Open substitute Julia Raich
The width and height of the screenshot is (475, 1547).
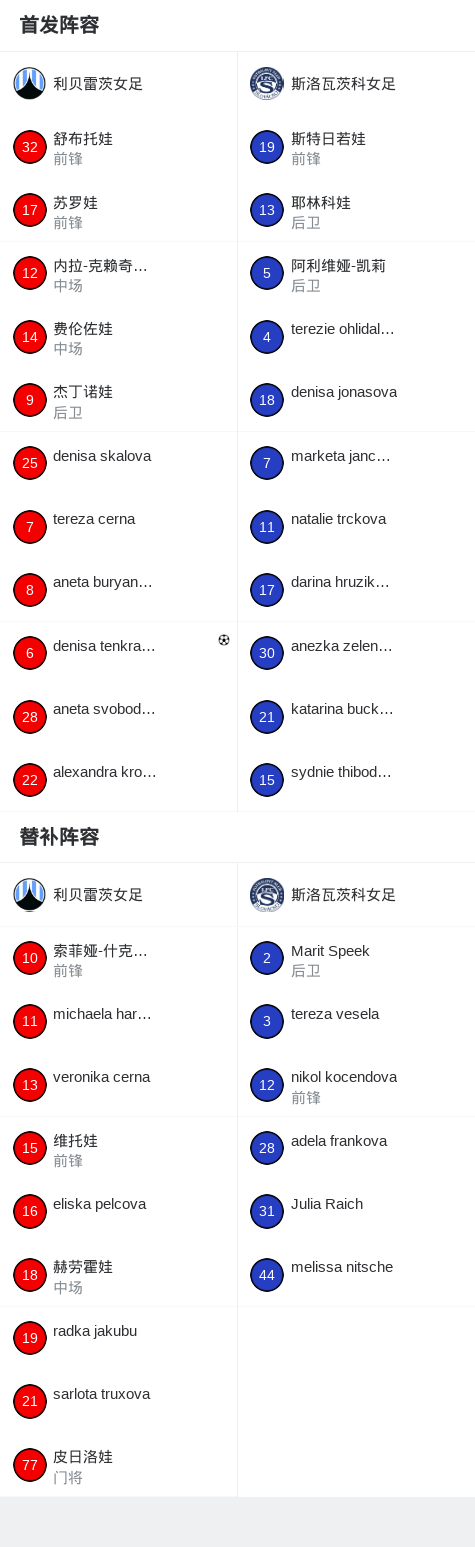pyautogui.click(x=356, y=1211)
